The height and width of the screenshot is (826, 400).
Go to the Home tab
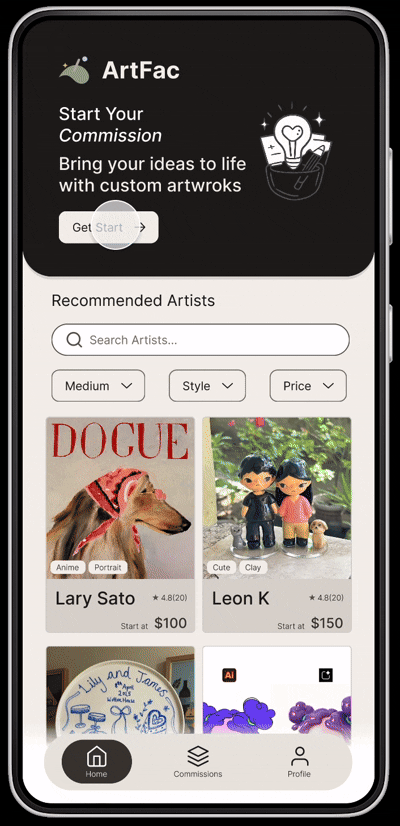[x=97, y=762]
